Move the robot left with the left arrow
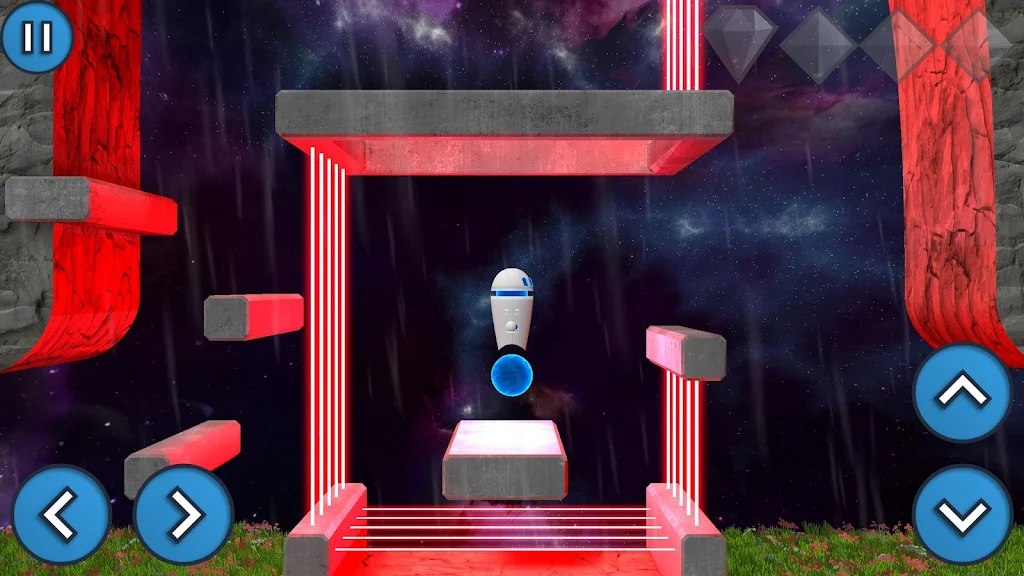The height and width of the screenshot is (576, 1024). pyautogui.click(x=61, y=514)
